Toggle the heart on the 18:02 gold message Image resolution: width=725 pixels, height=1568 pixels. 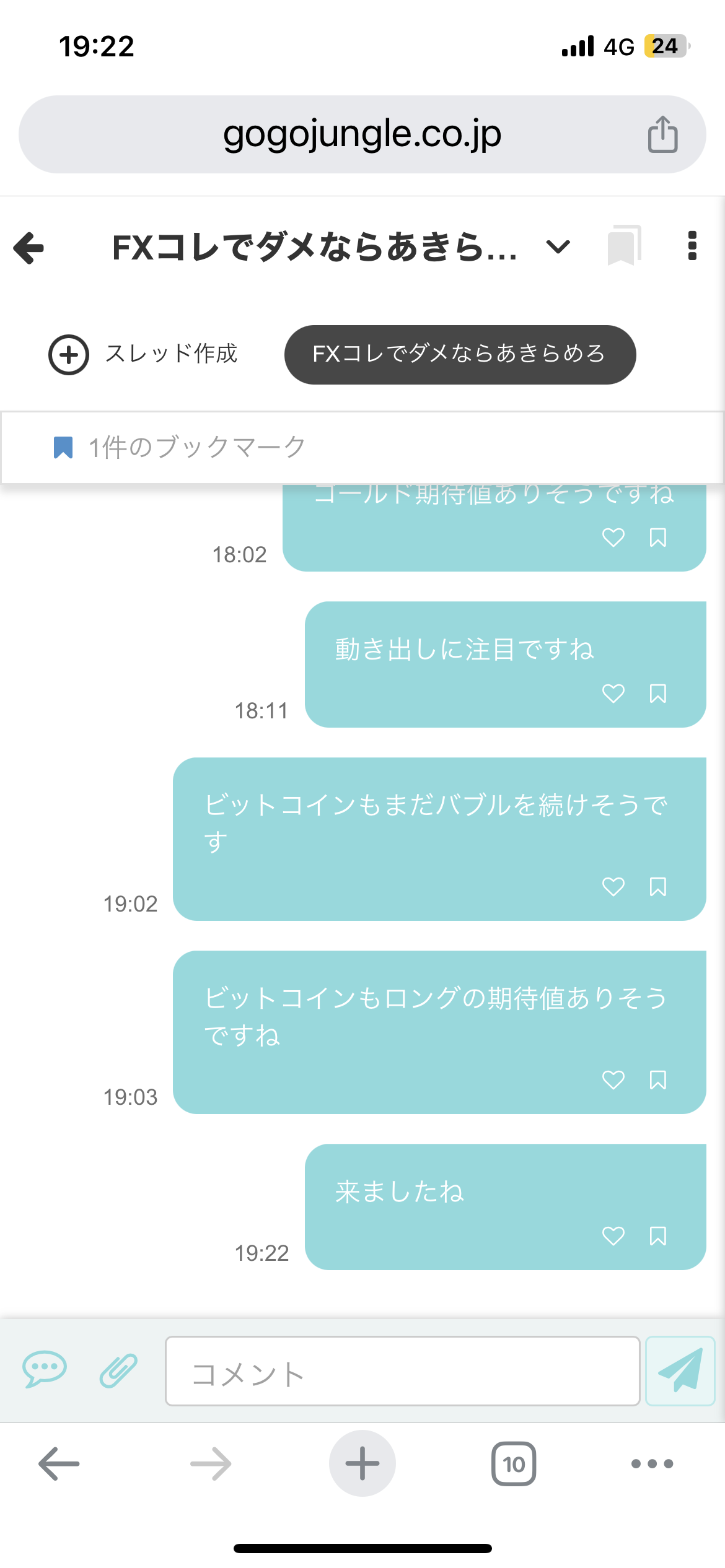pyautogui.click(x=613, y=538)
